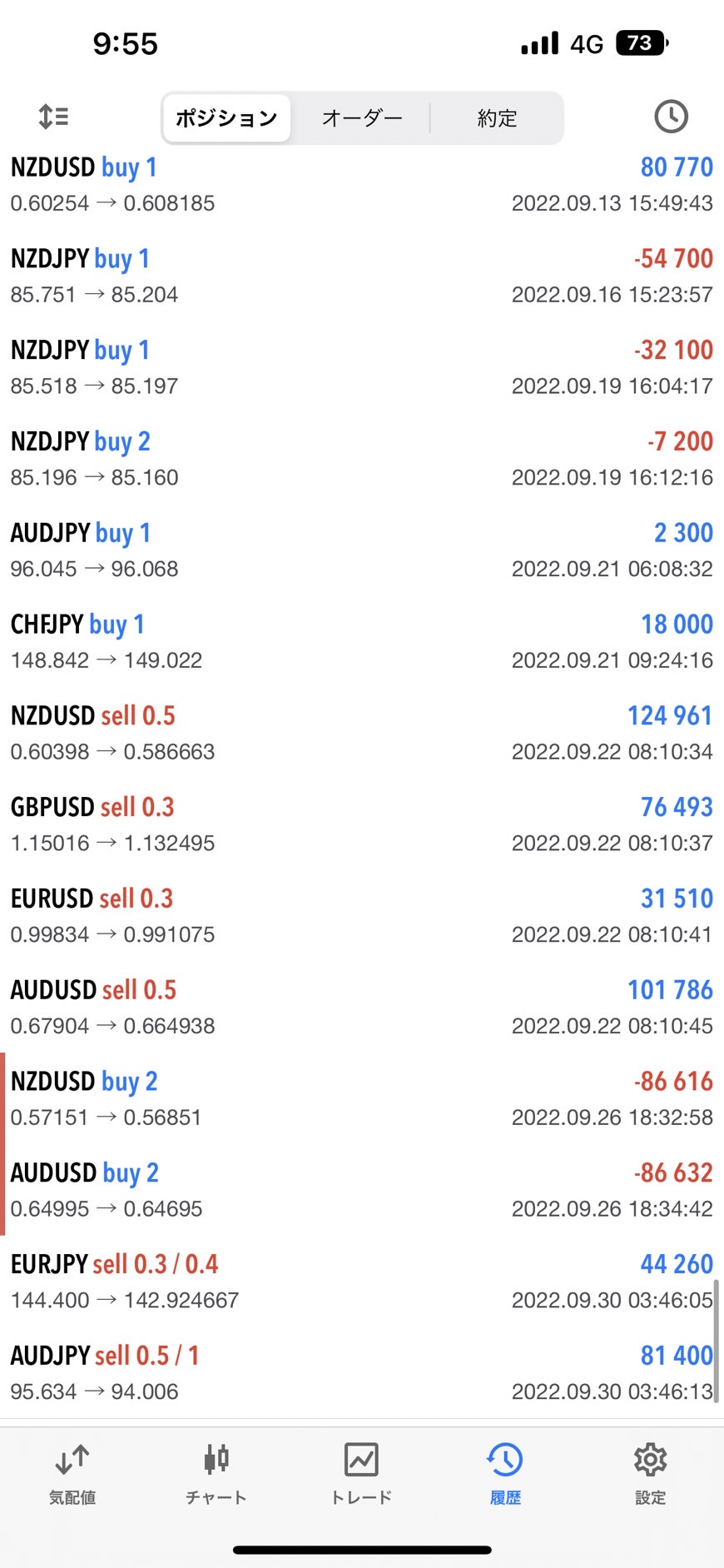The height and width of the screenshot is (1568, 724).
Task: Switch to the 約定 segment
Action: point(498,118)
